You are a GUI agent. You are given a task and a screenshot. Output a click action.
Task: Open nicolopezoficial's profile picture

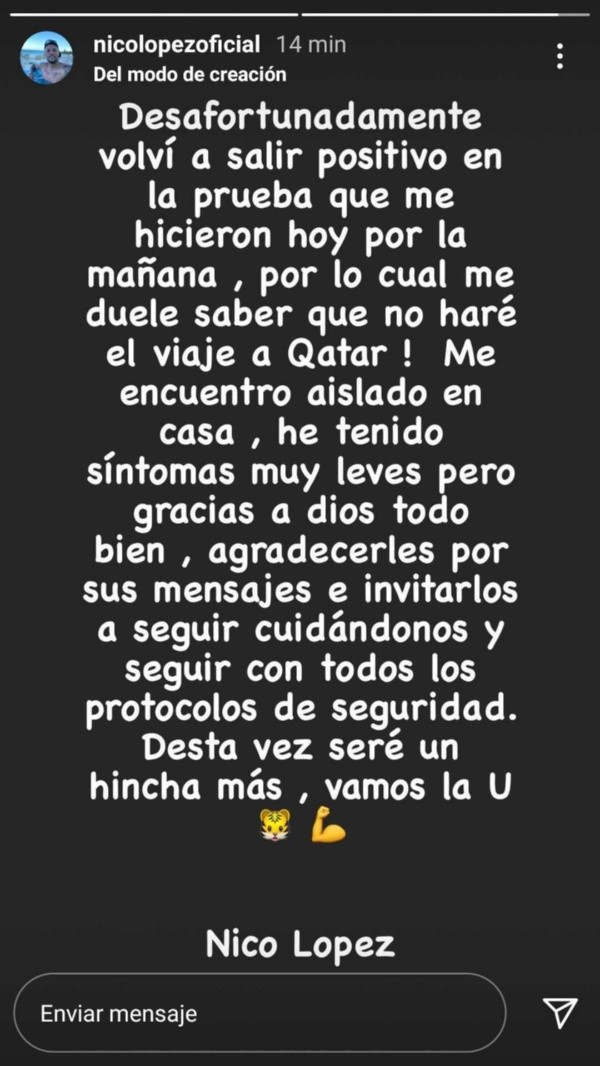(x=46, y=58)
